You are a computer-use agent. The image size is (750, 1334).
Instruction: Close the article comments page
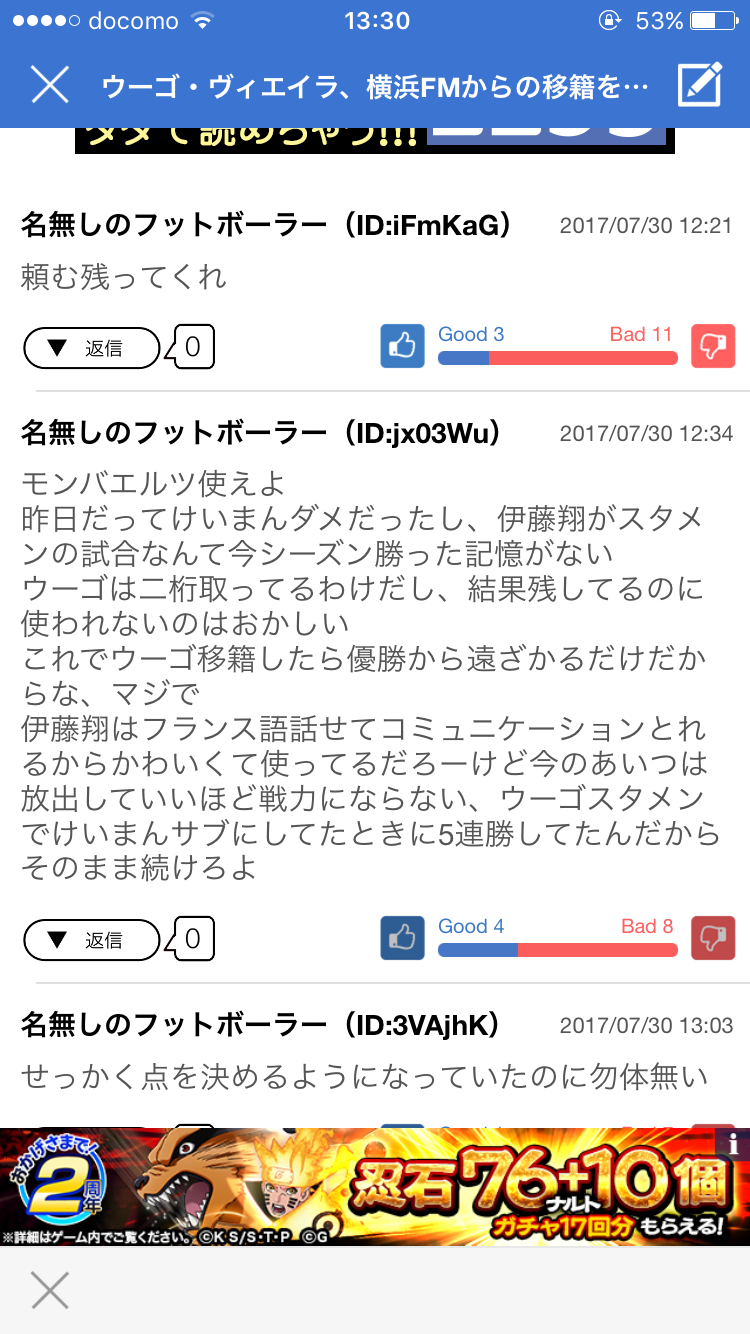pos(49,85)
